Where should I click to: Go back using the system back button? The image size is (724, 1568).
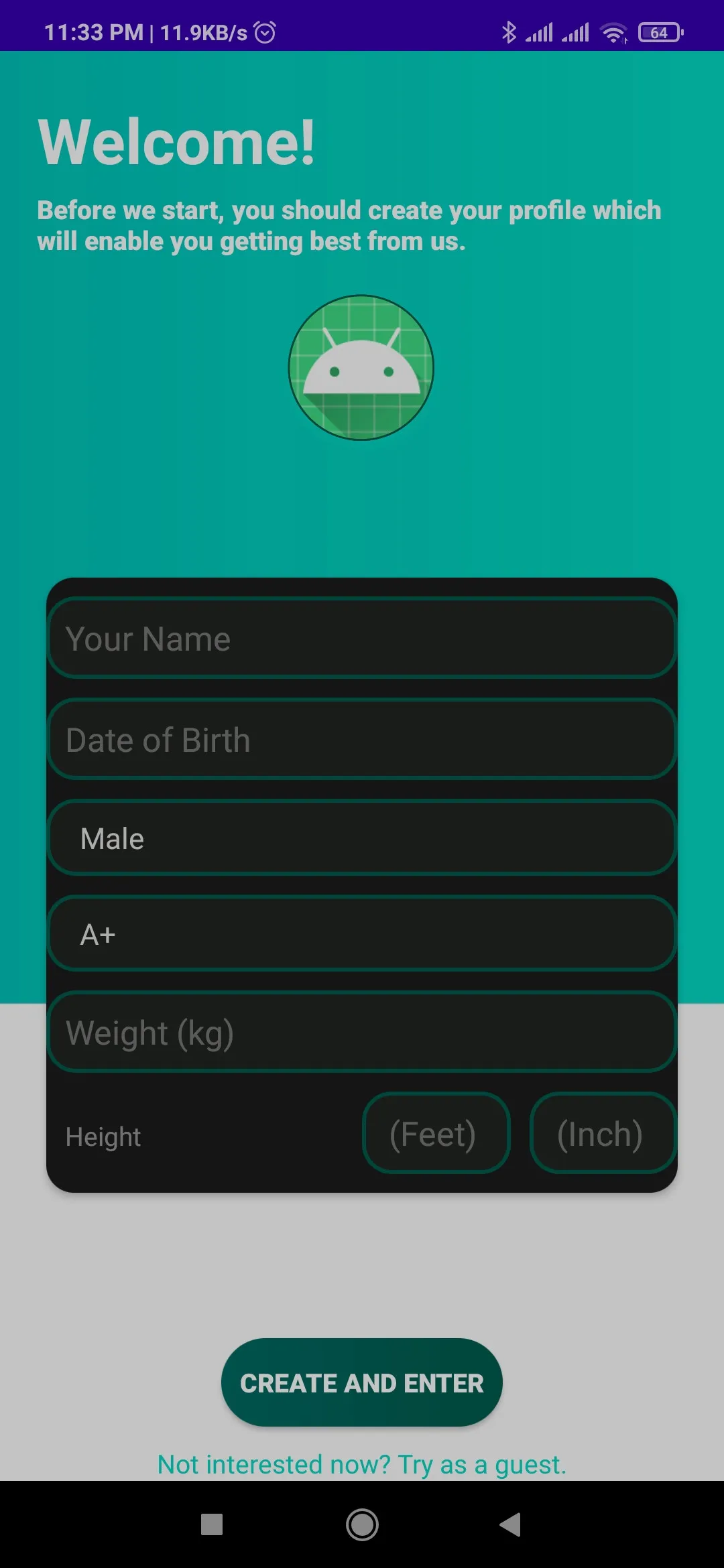click(511, 1524)
